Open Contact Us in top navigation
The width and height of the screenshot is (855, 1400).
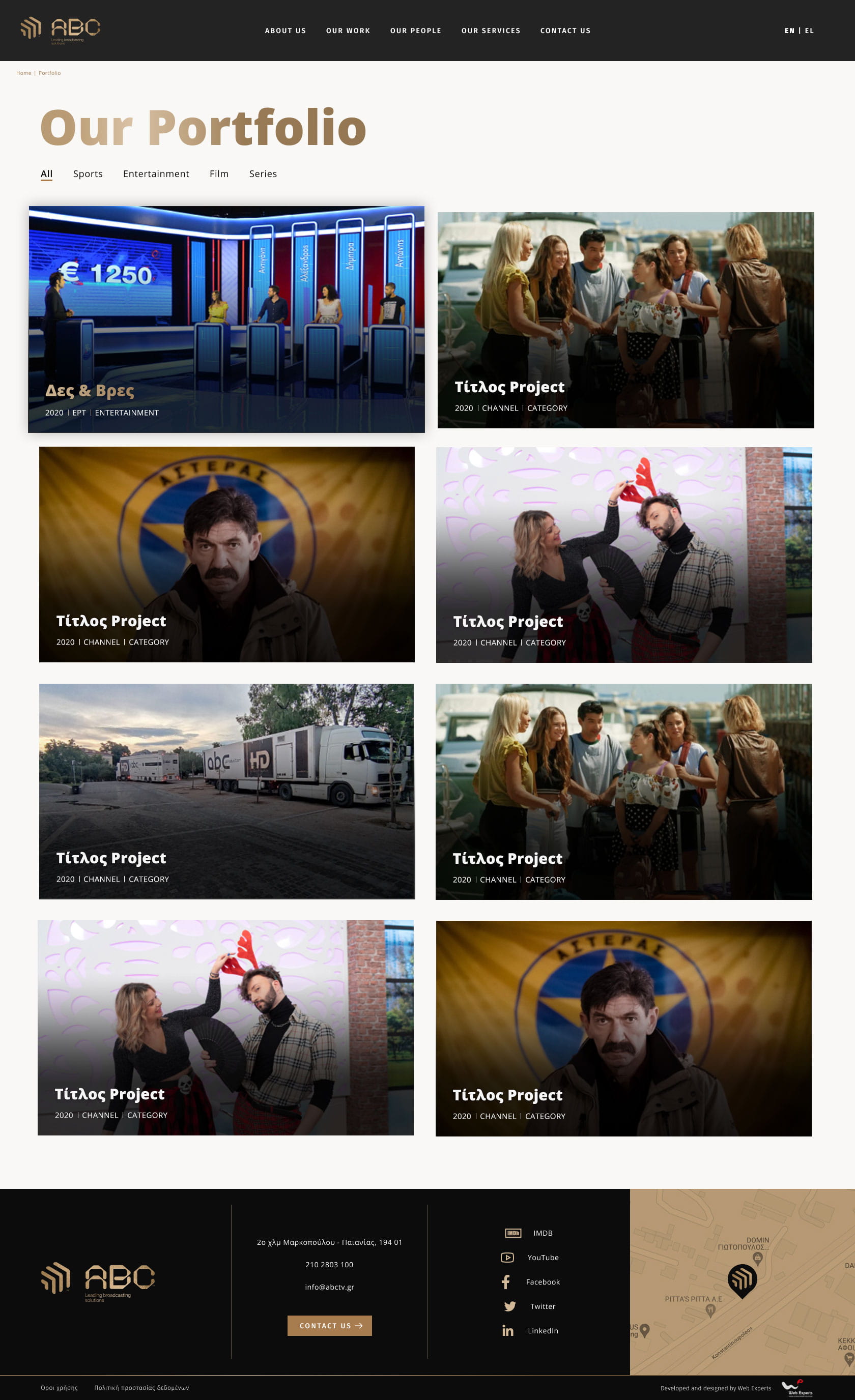tap(565, 31)
